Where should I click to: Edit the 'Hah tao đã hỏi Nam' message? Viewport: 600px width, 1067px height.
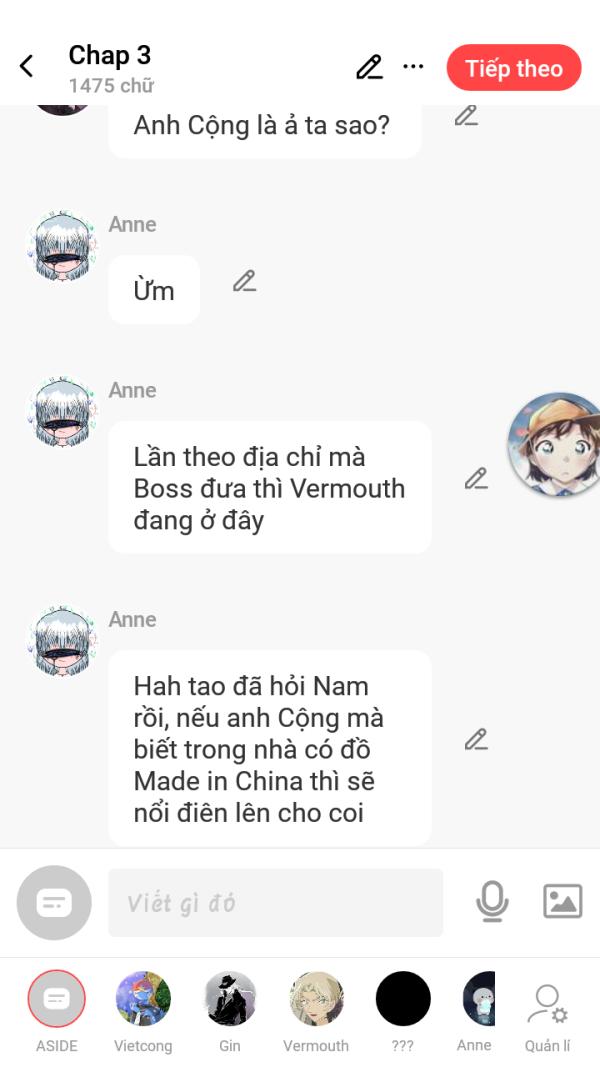(476, 739)
